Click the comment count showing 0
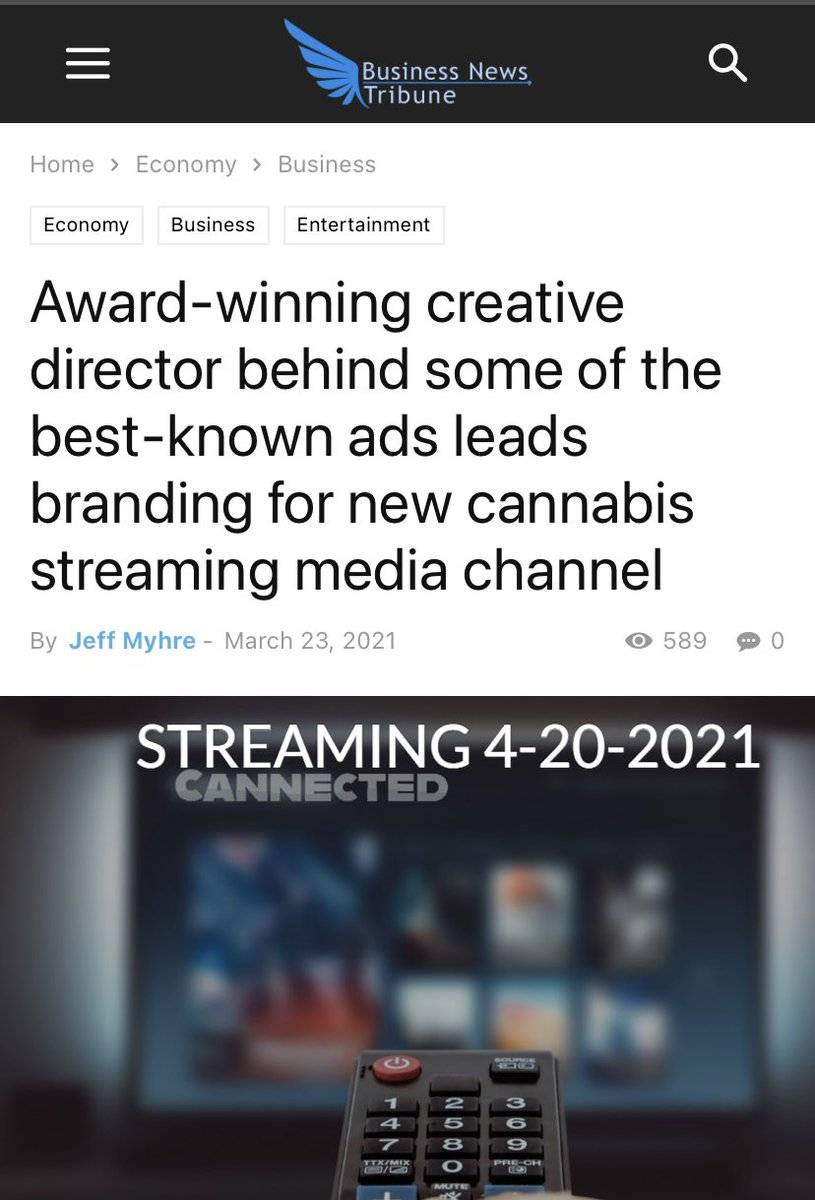Image resolution: width=815 pixels, height=1200 pixels. (779, 640)
